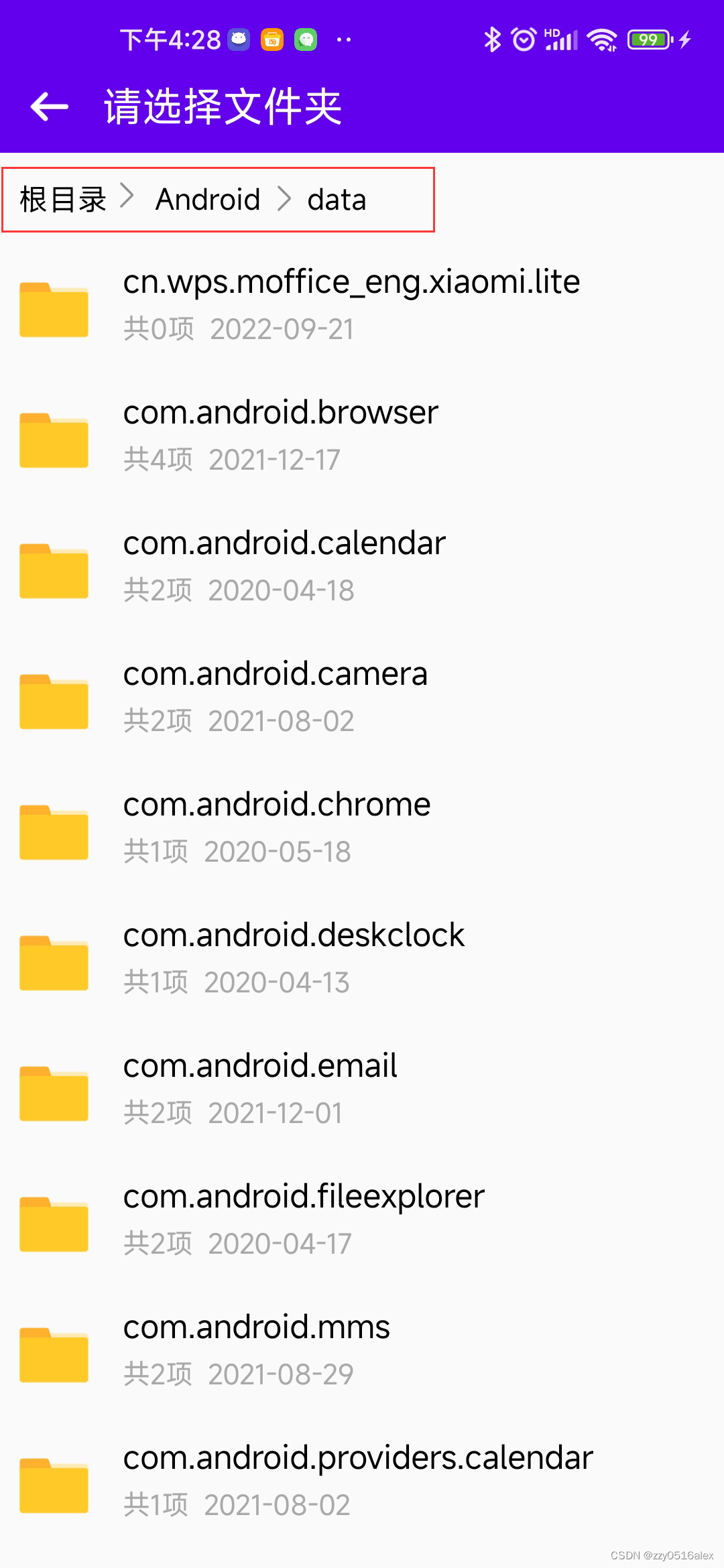Tap the notification overflow dots in status bar
Screen dimensions: 724x1568
pos(343,40)
